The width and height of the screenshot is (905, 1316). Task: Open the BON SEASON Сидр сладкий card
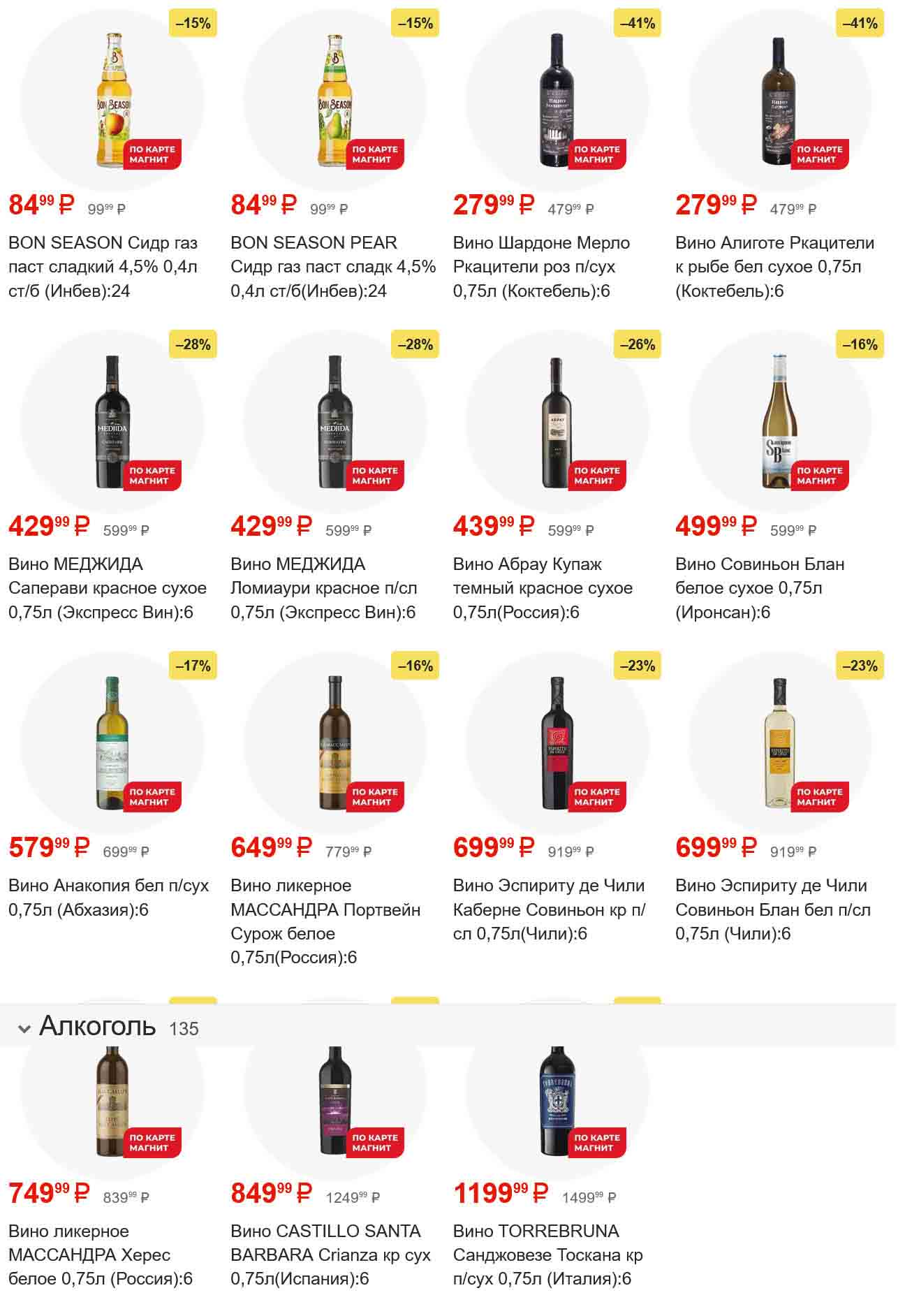(112, 102)
